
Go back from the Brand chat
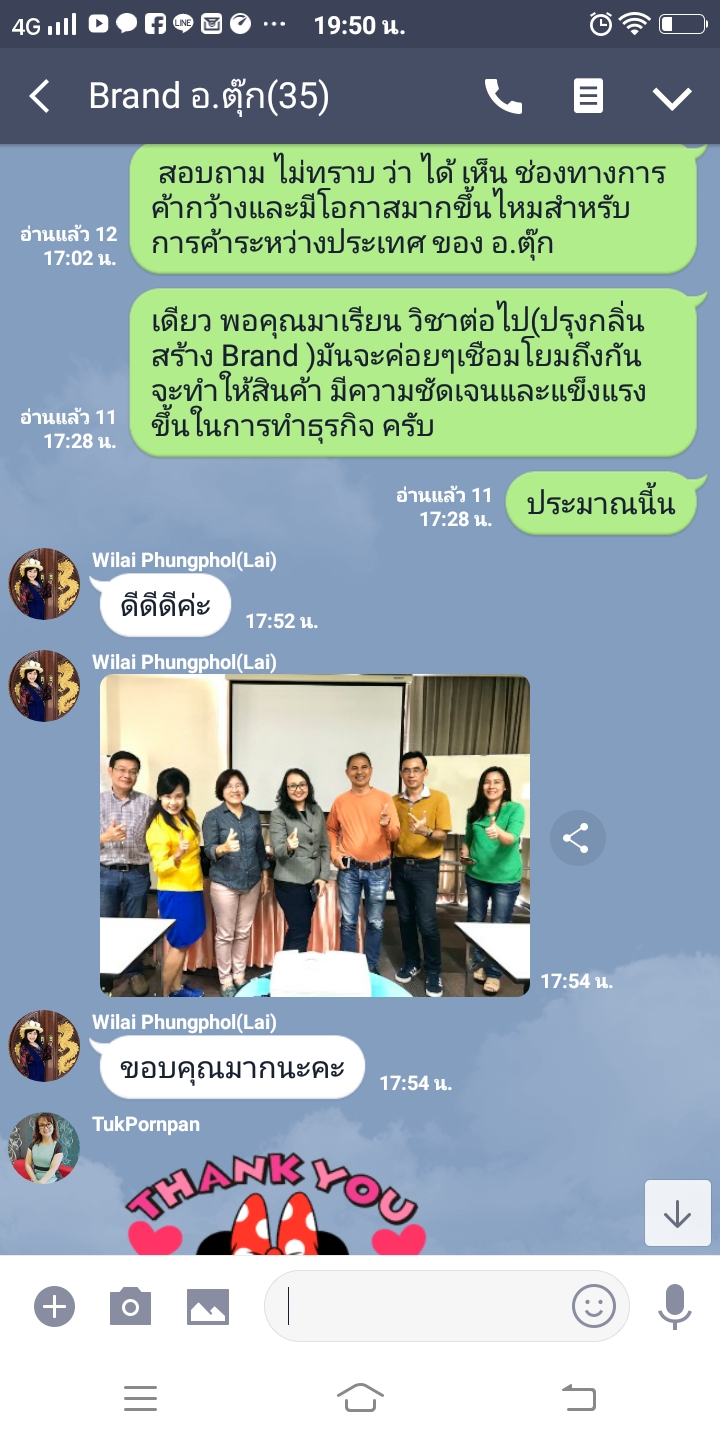coord(39,97)
